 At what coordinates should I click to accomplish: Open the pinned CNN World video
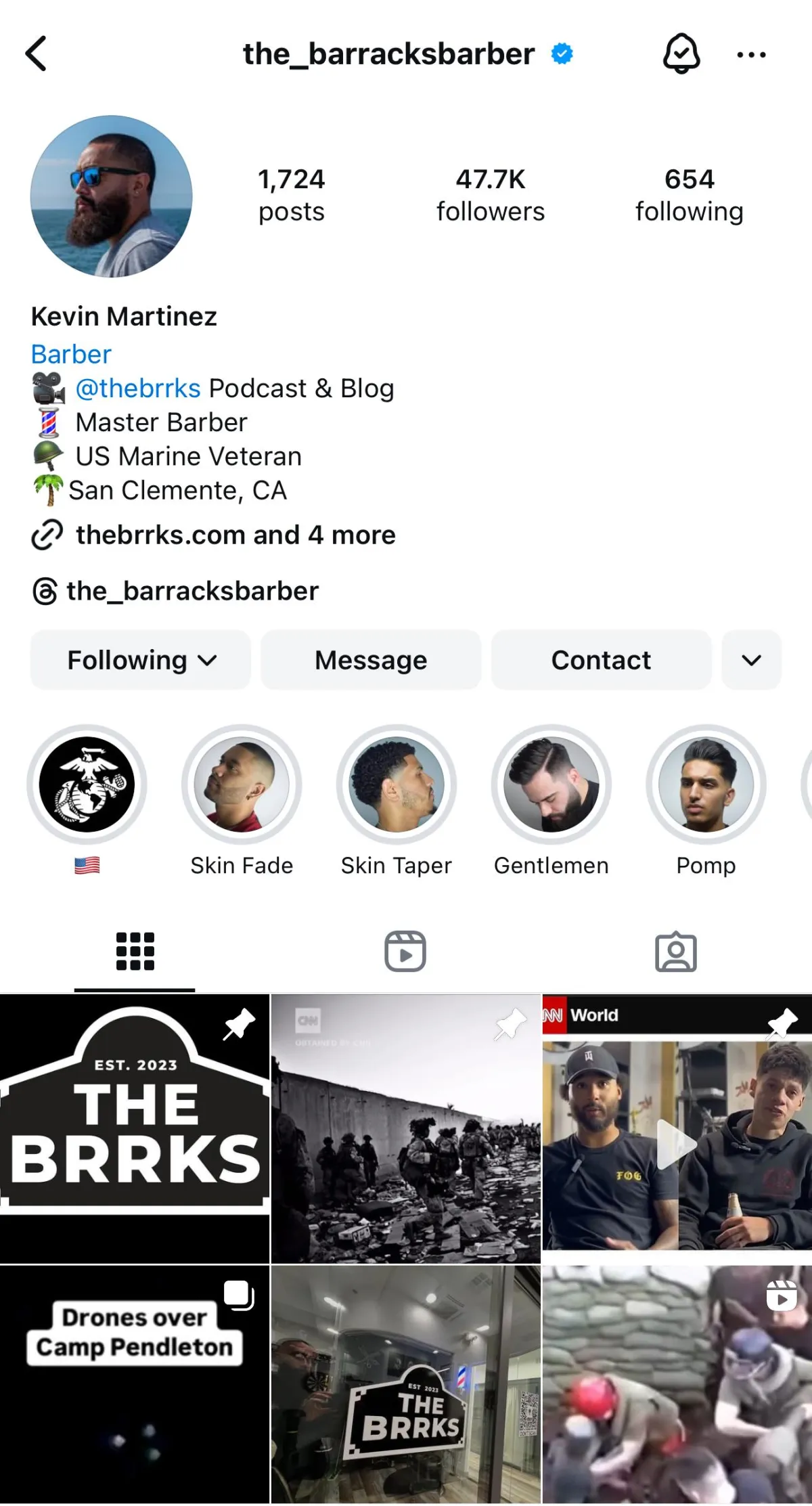coord(677,1128)
